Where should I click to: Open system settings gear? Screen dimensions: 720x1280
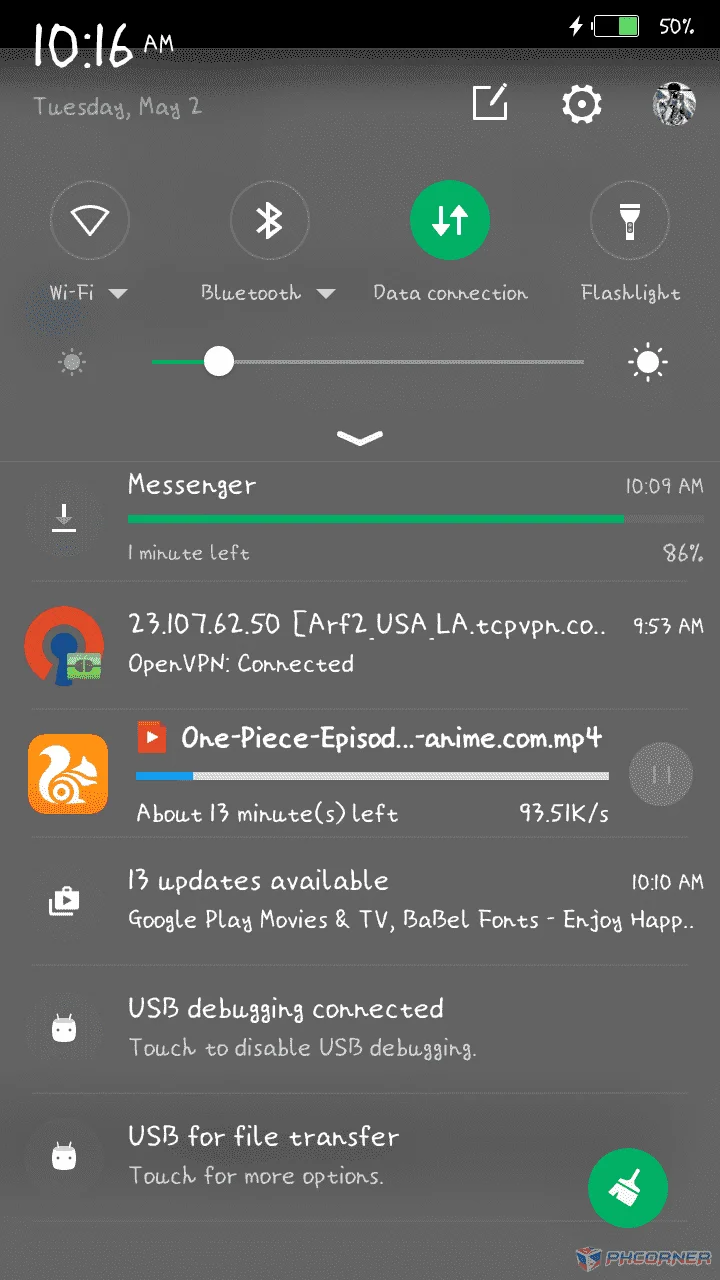pos(582,103)
